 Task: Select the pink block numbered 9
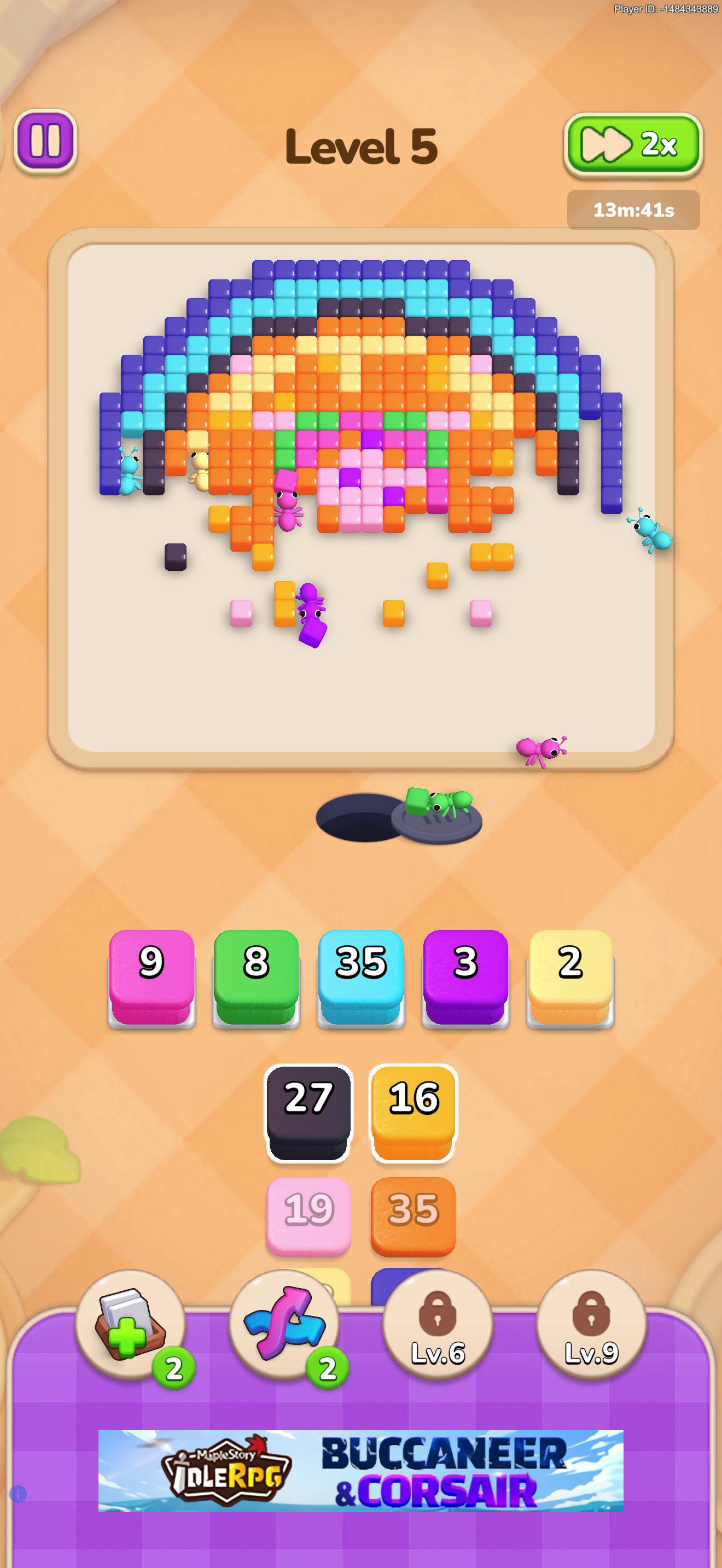[x=152, y=978]
